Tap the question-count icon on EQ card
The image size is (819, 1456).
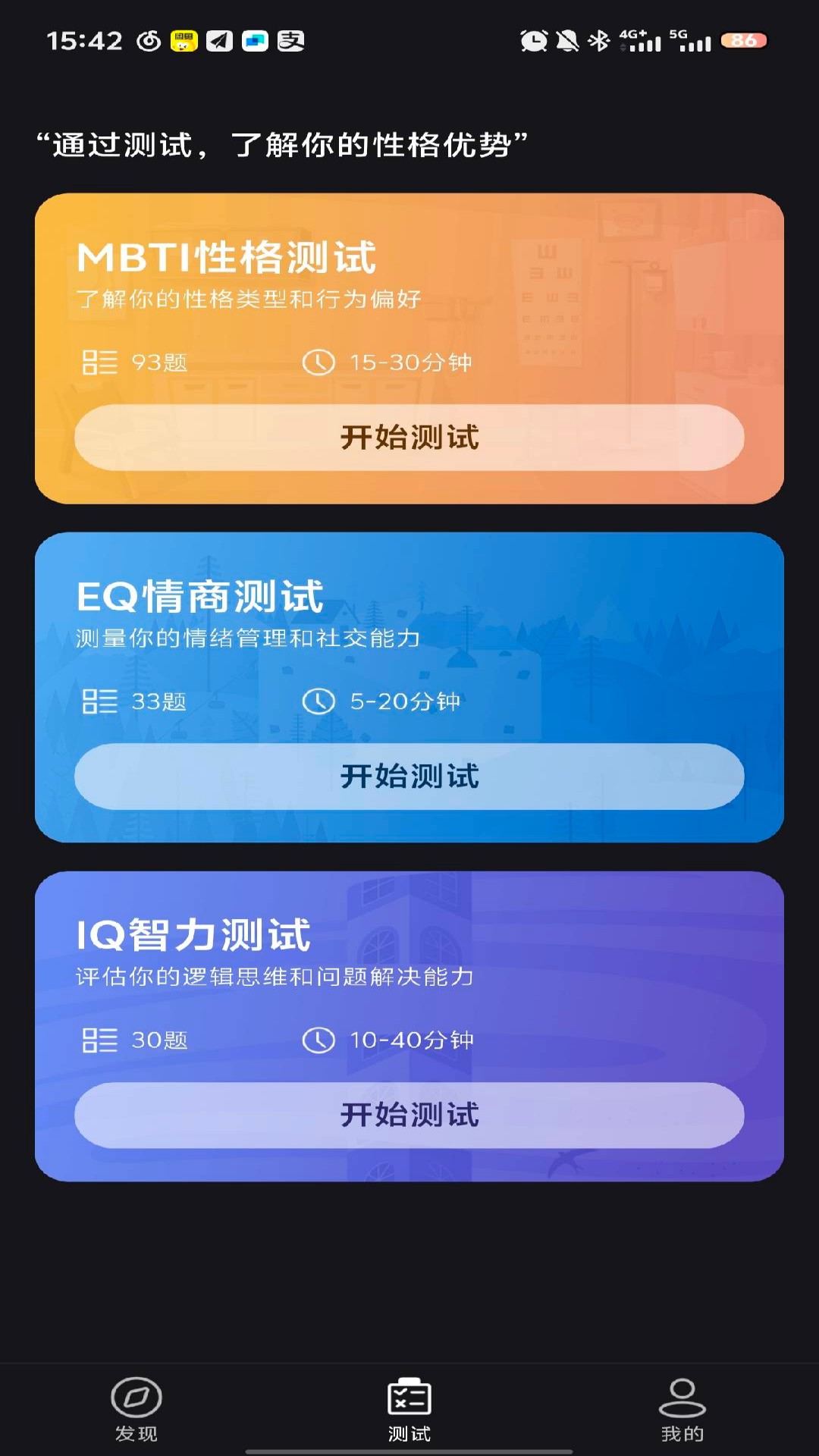99,701
